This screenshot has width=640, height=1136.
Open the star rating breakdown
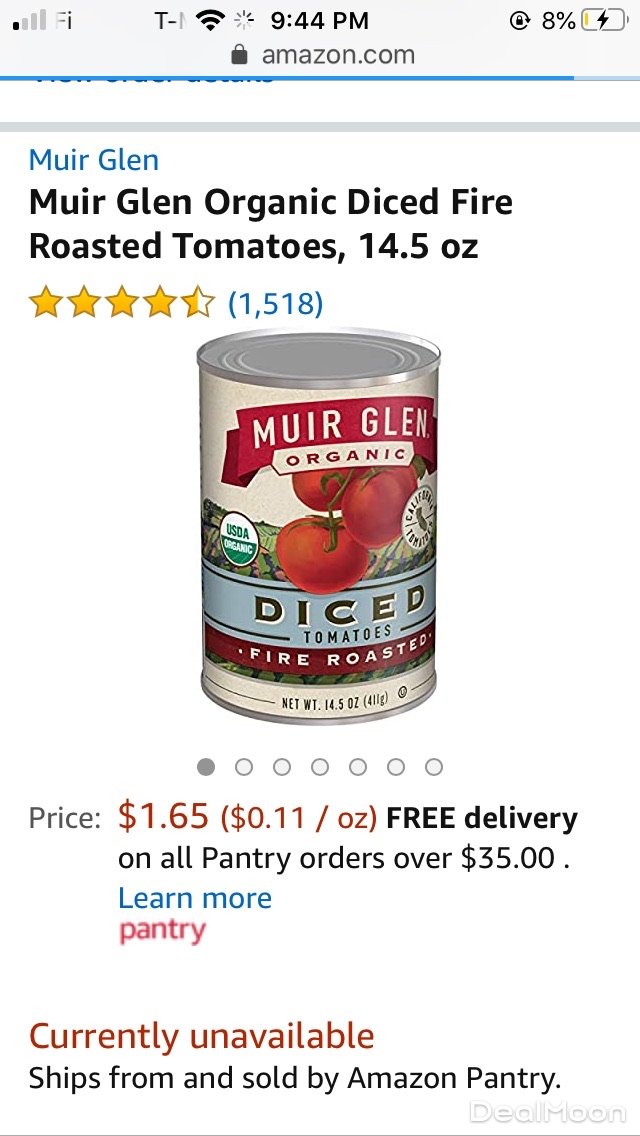pyautogui.click(x=122, y=302)
